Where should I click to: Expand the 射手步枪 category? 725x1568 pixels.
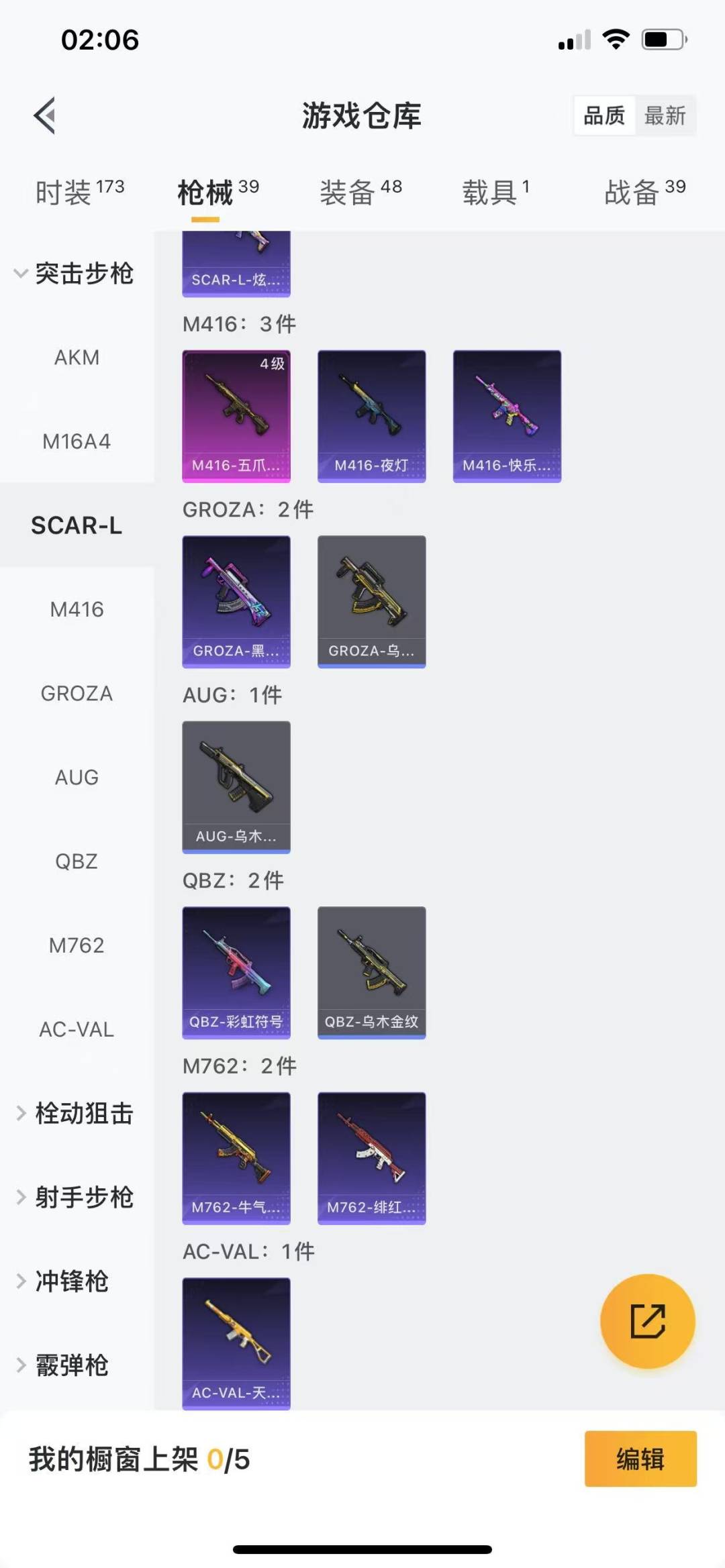[75, 1197]
